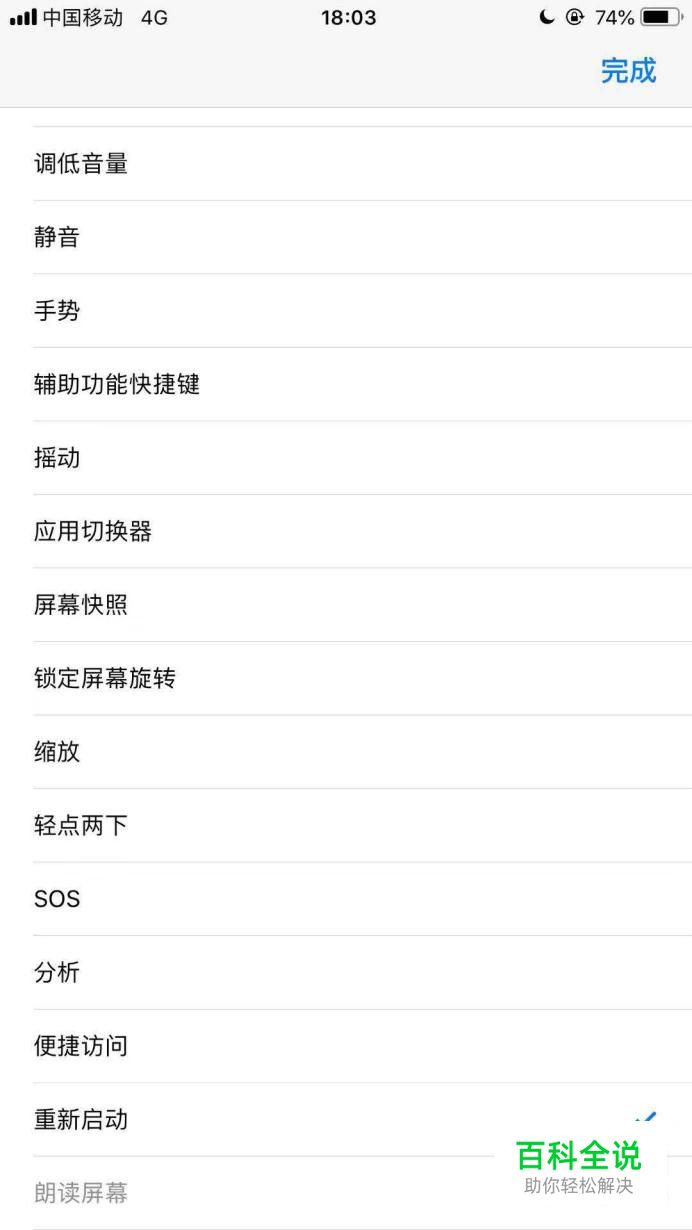Select the 调低音量 option
692x1230 pixels.
pos(346,164)
